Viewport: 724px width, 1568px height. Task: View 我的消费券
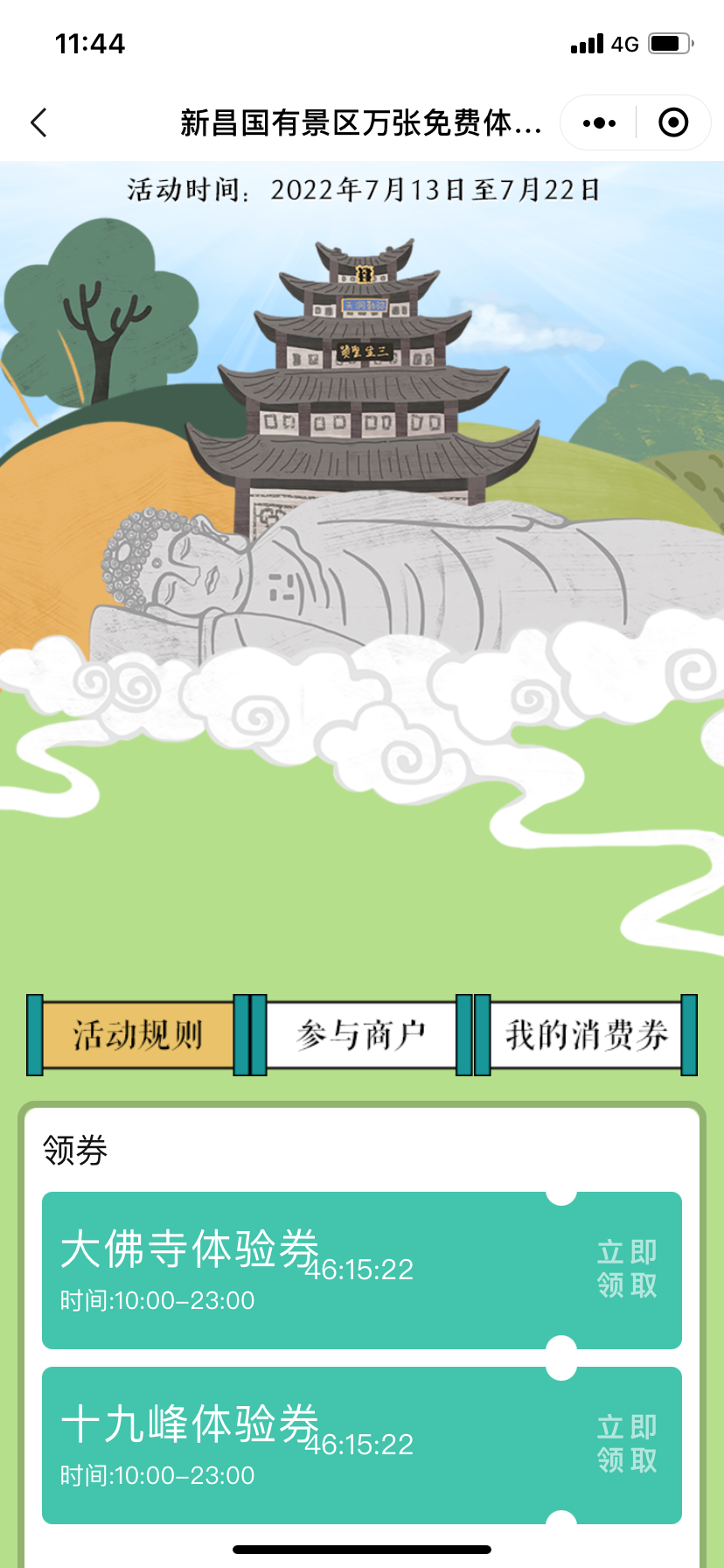(586, 1035)
